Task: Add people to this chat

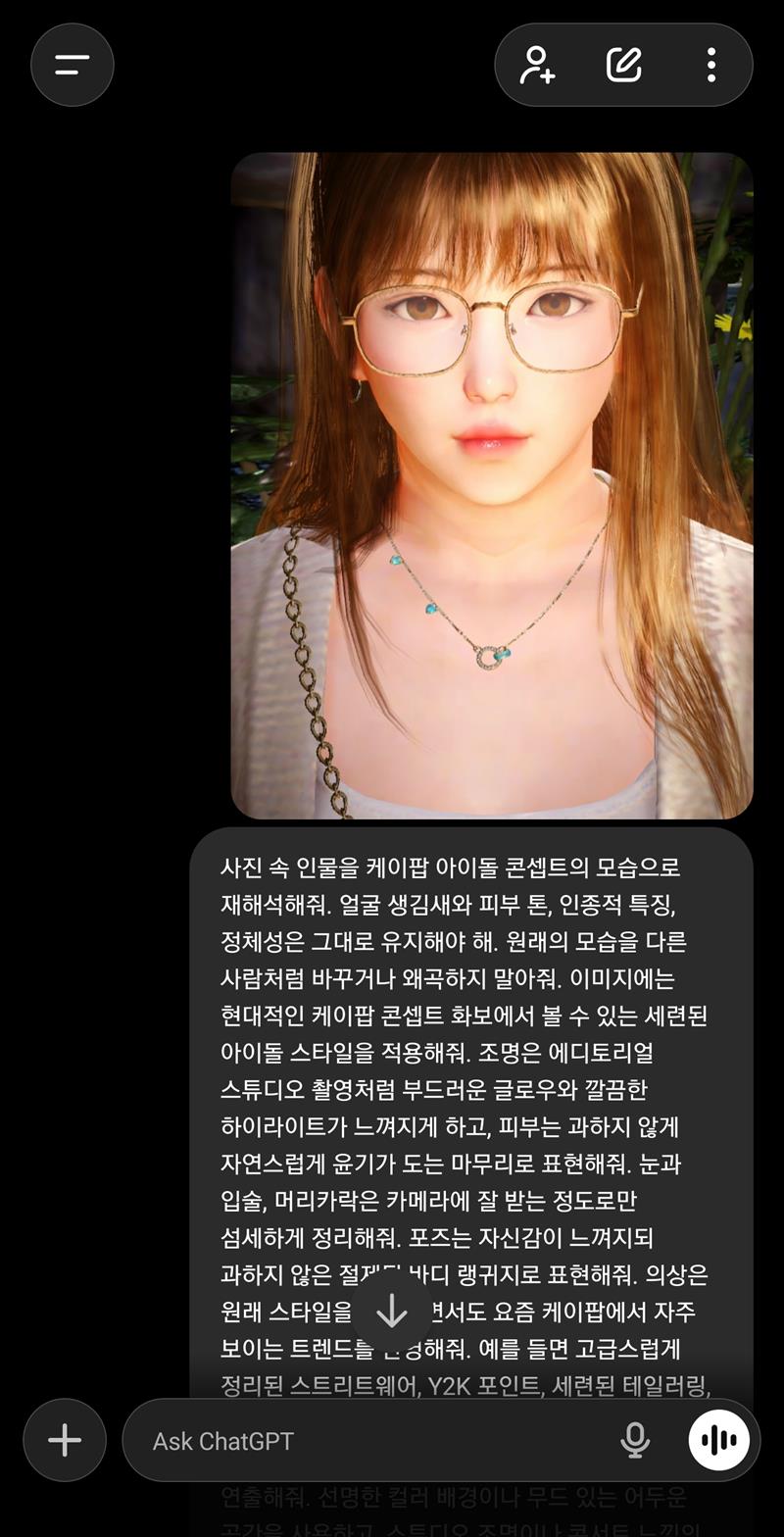Action: [537, 65]
